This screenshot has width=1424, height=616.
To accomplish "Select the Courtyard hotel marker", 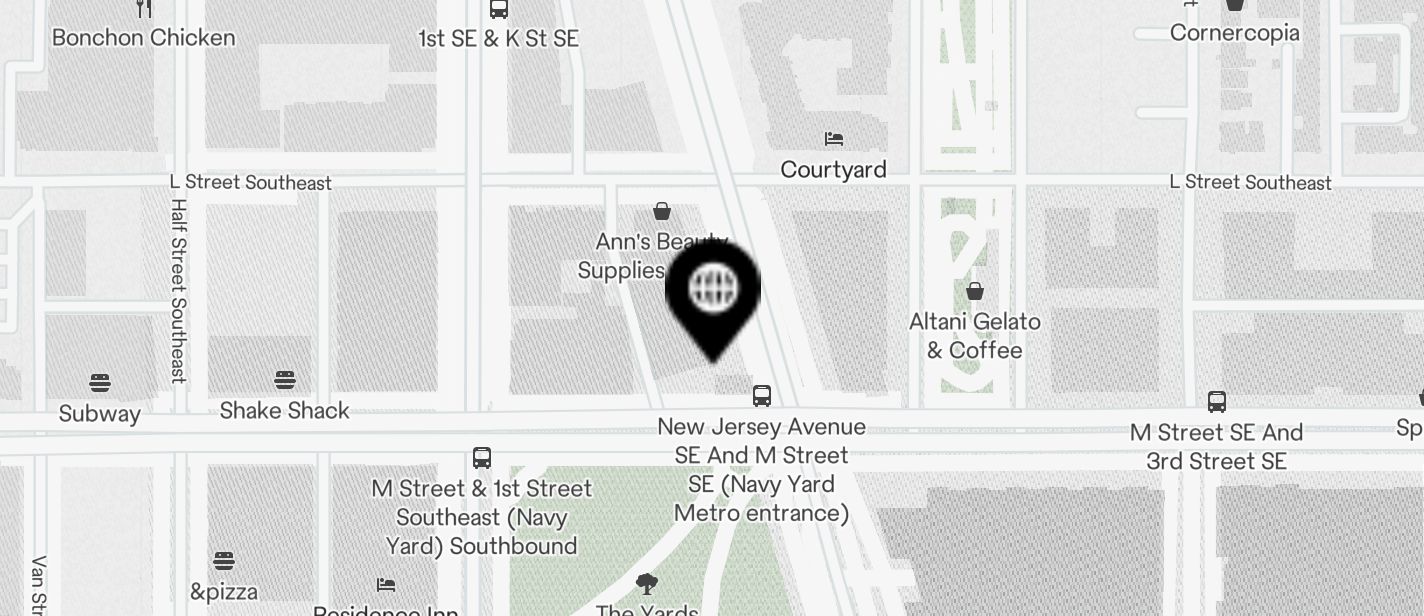I will [x=834, y=139].
